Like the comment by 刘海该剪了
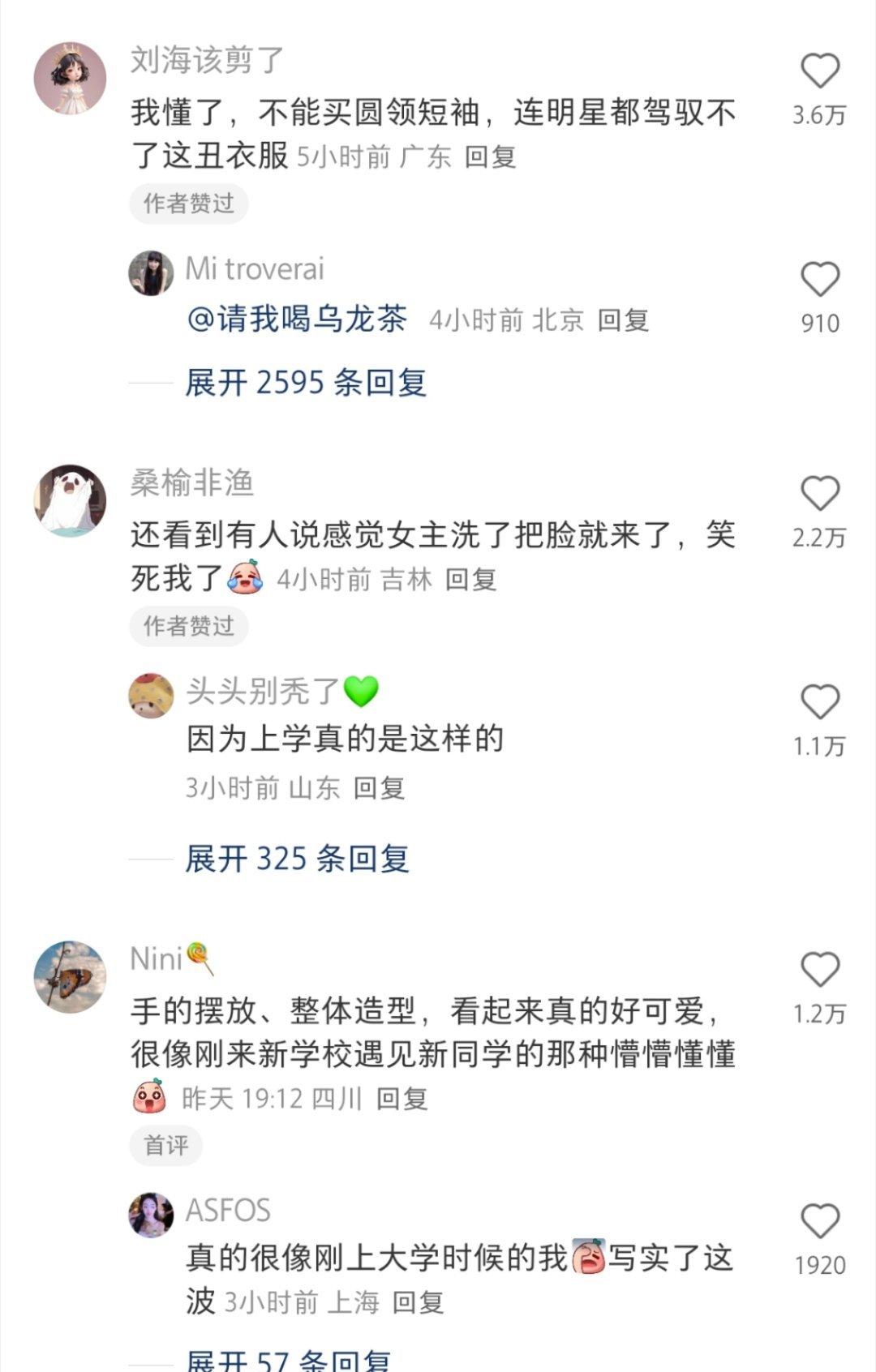This screenshot has width=876, height=1372. 819,71
